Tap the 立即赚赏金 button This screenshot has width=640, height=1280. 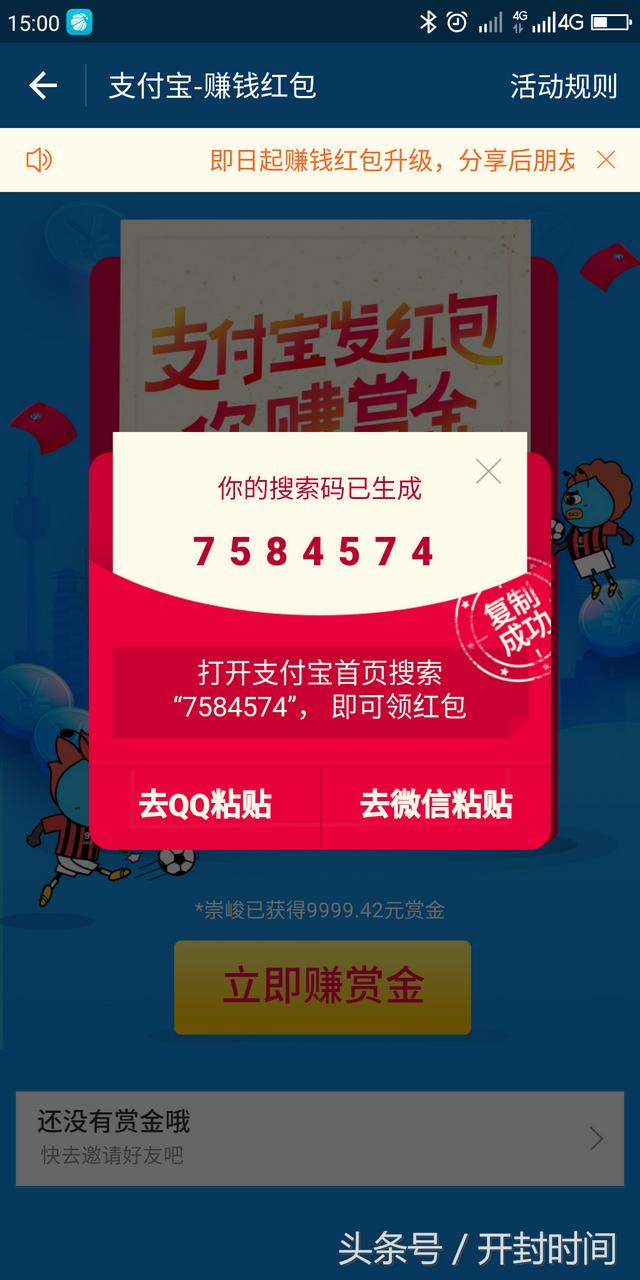323,987
